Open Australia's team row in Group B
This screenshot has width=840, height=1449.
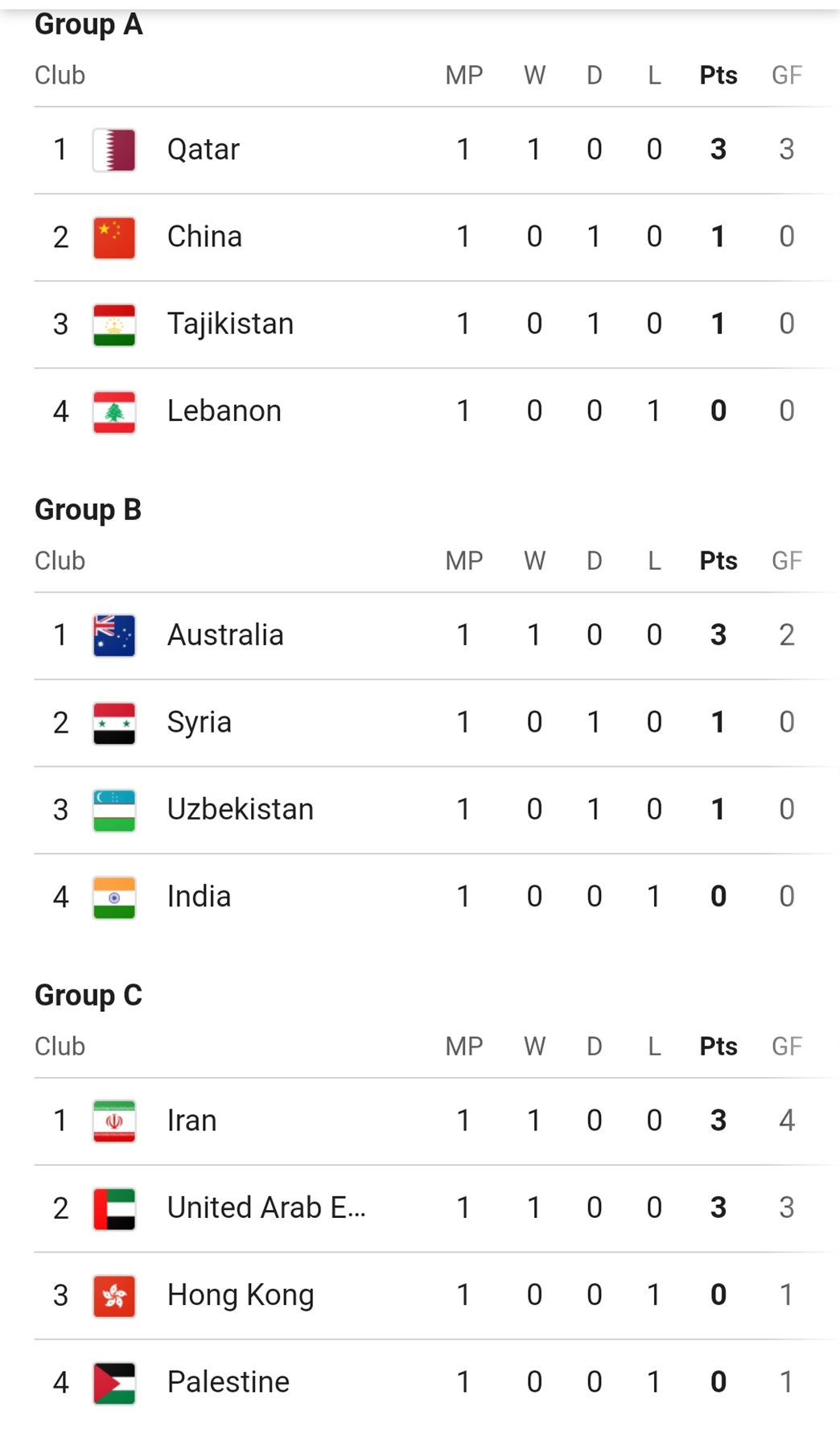click(x=225, y=635)
